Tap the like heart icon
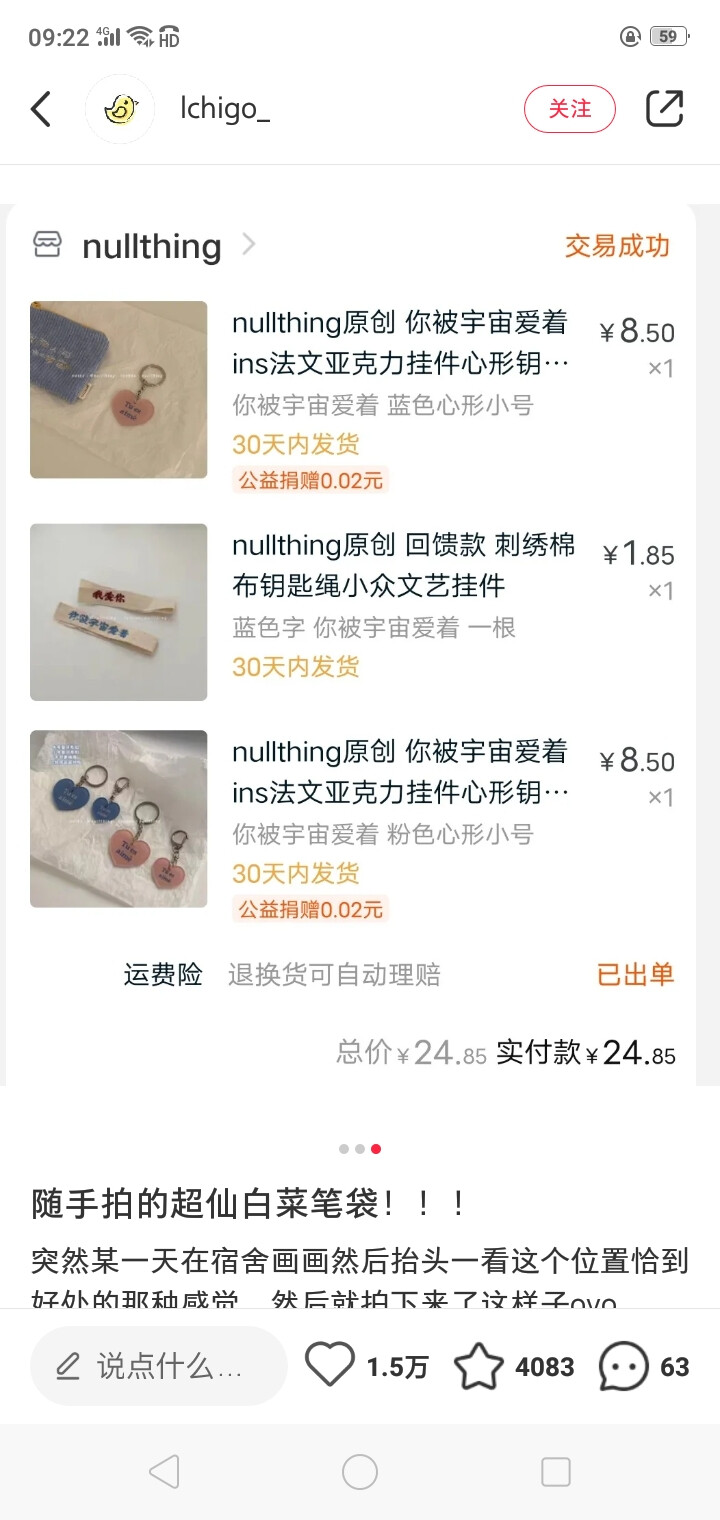The height and width of the screenshot is (1520, 720). pyautogui.click(x=330, y=1365)
